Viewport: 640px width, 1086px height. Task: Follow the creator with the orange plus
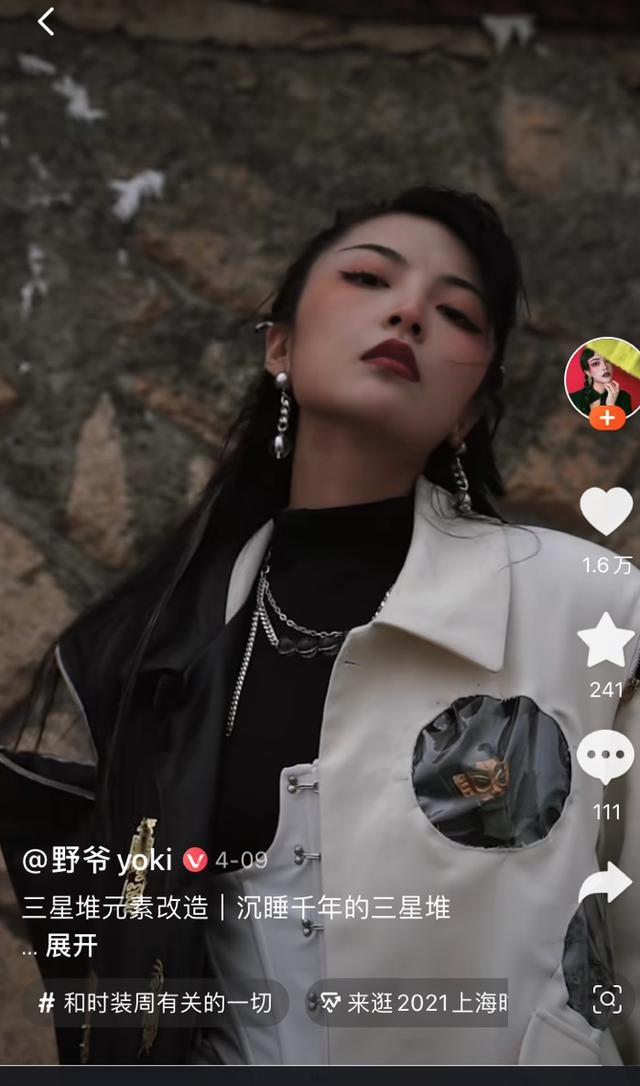pos(607,418)
